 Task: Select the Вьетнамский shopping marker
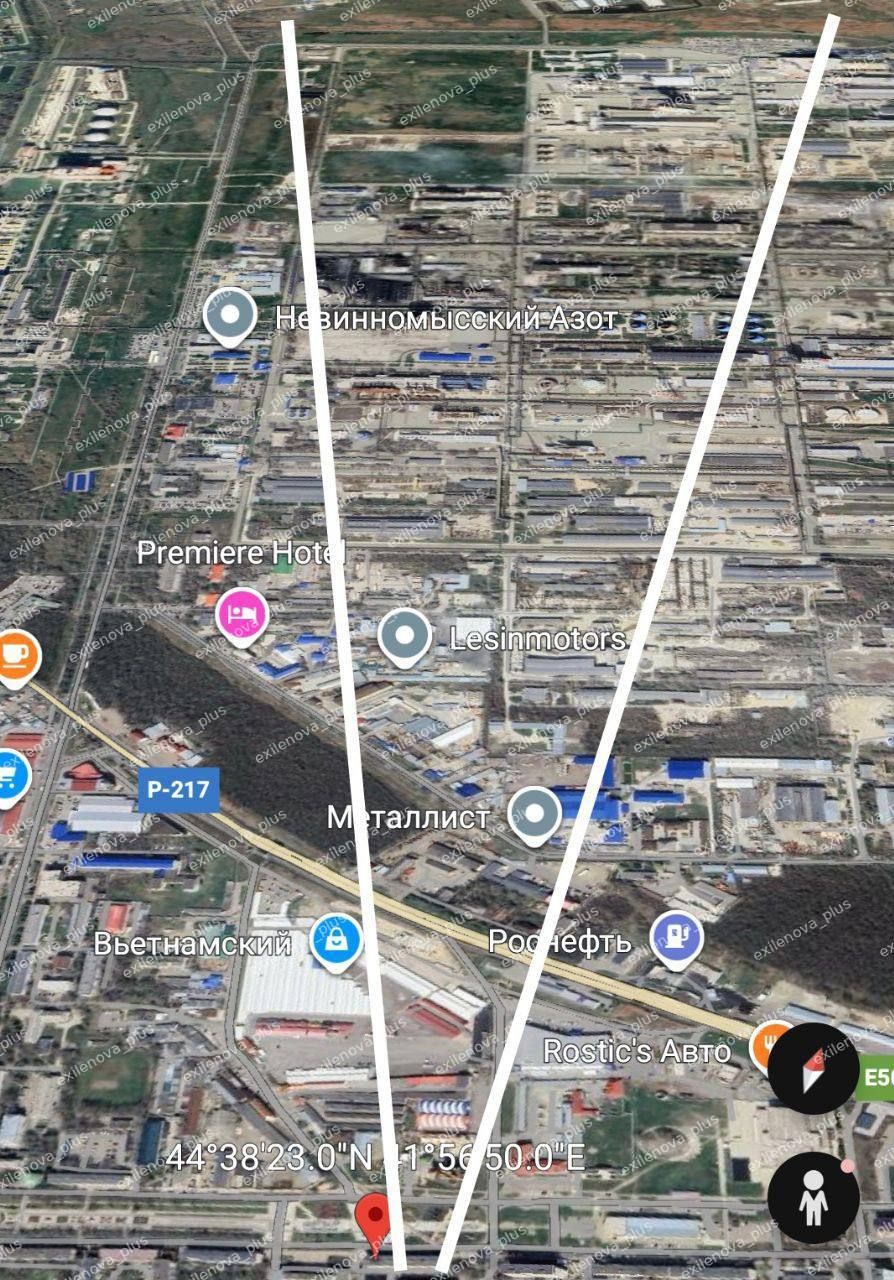336,940
